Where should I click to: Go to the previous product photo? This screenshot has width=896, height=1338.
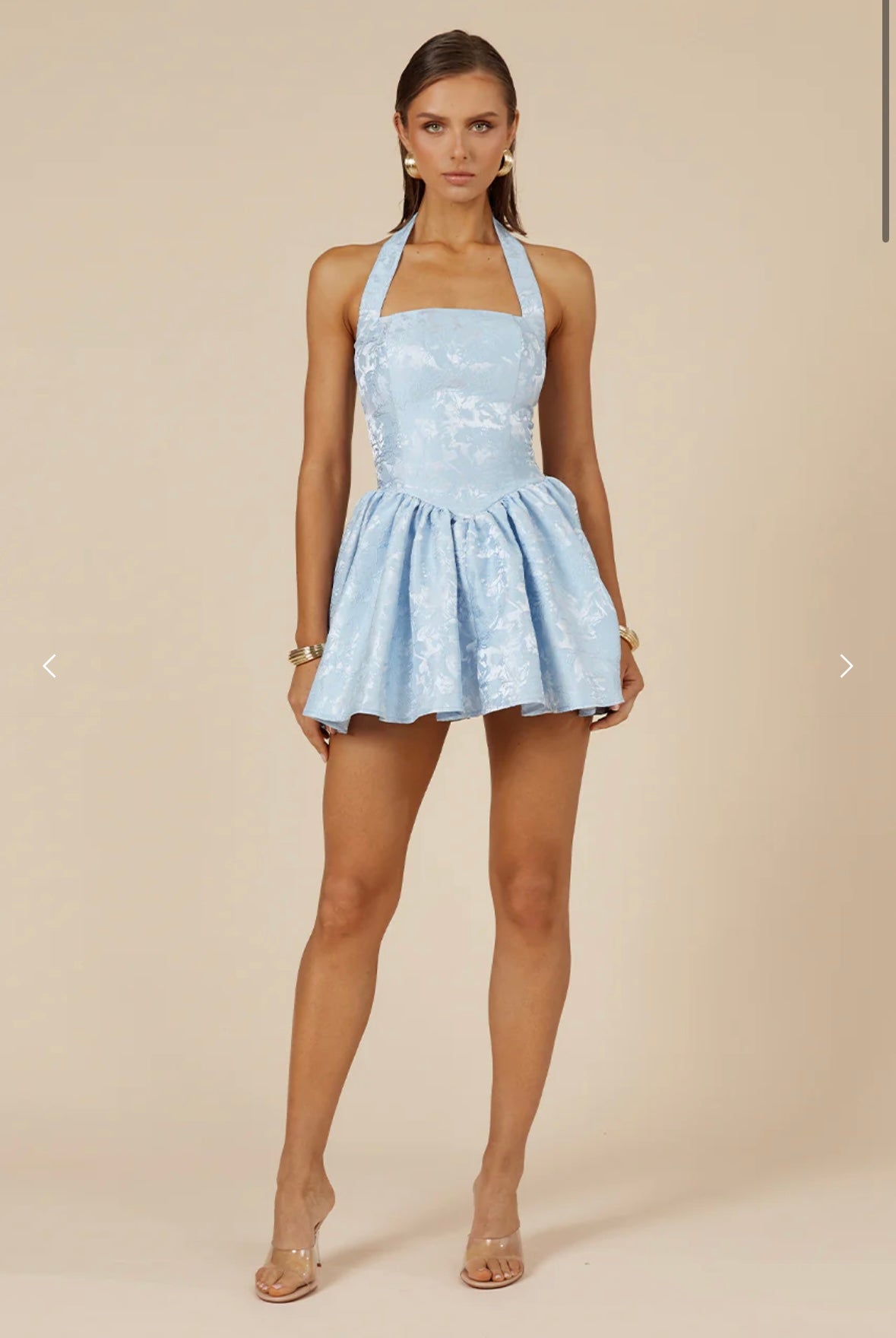click(49, 666)
